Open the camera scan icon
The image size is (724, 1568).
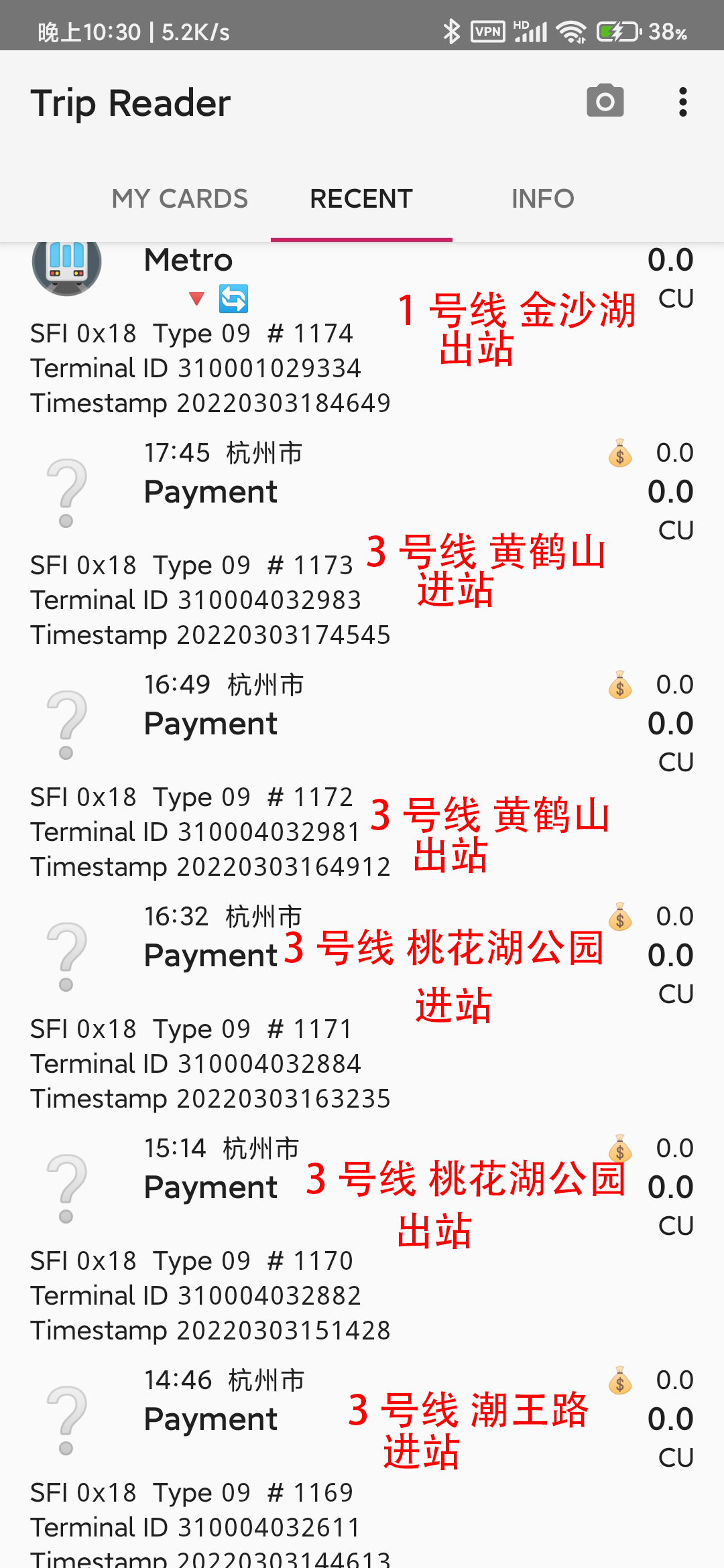(x=605, y=102)
